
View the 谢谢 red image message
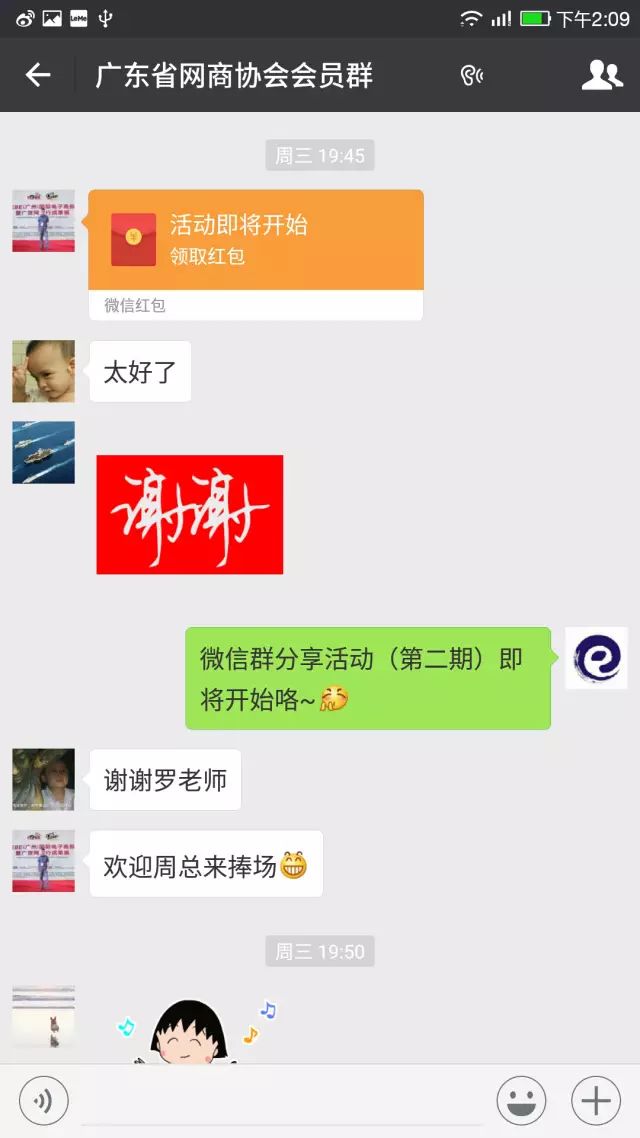(x=190, y=514)
